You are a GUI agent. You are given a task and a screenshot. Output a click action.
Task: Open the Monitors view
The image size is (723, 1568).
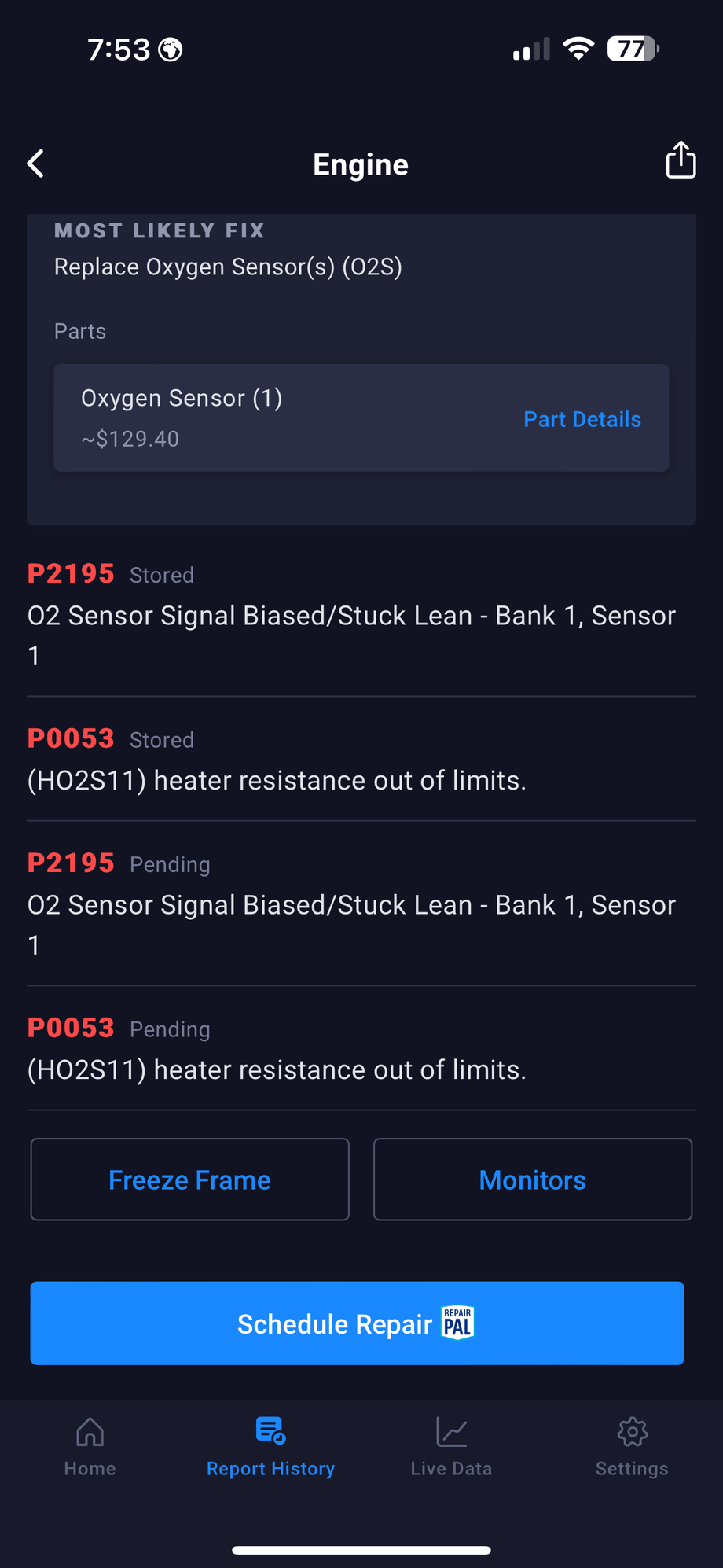tap(532, 1180)
